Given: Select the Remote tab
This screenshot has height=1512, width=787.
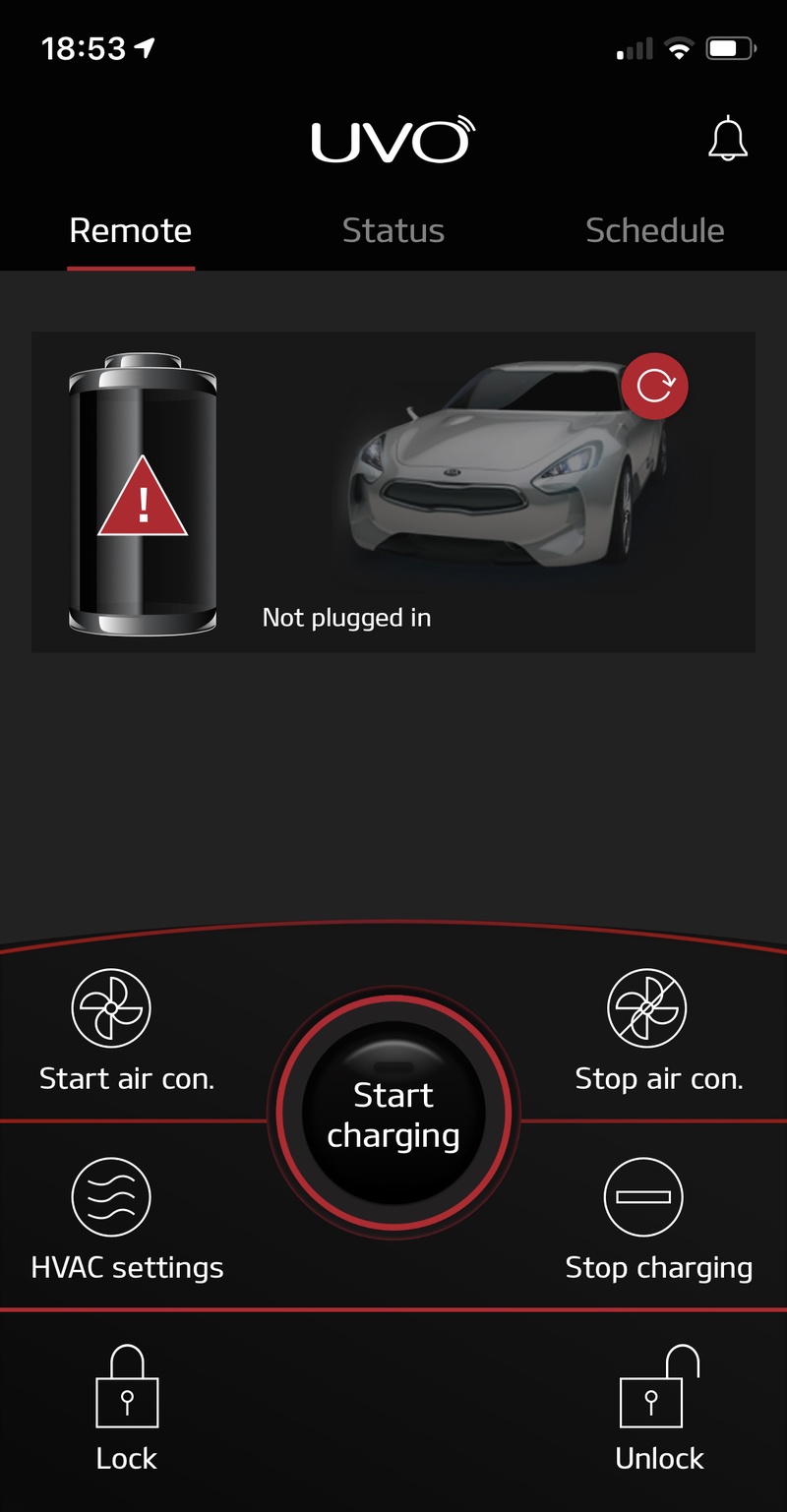Looking at the screenshot, I should point(131,230).
